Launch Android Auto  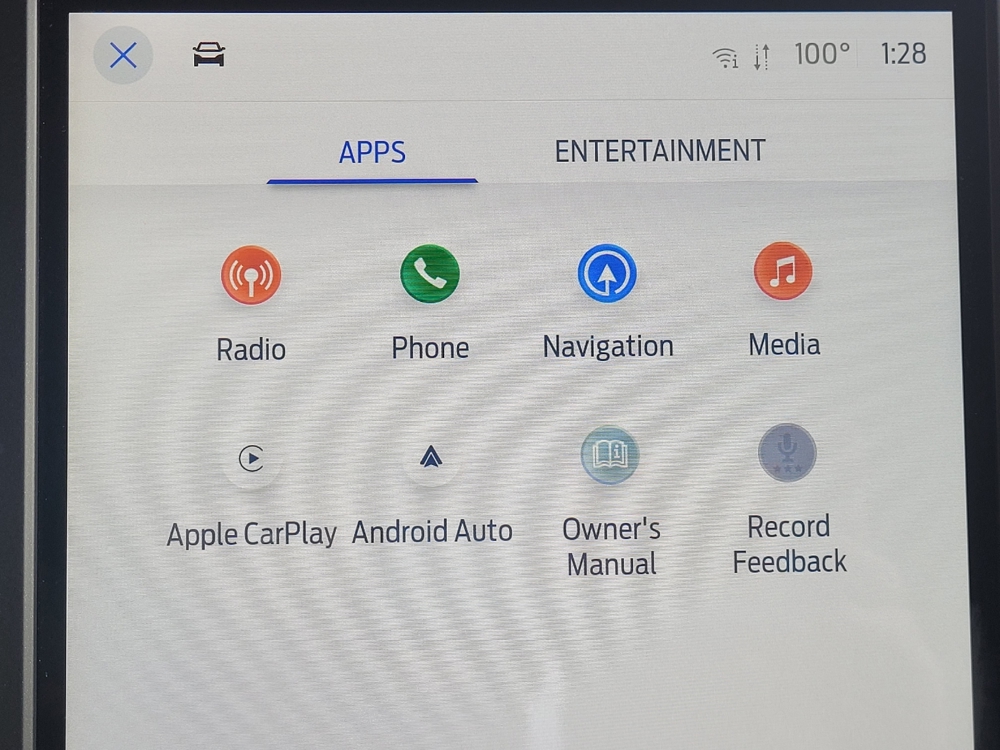(x=431, y=458)
